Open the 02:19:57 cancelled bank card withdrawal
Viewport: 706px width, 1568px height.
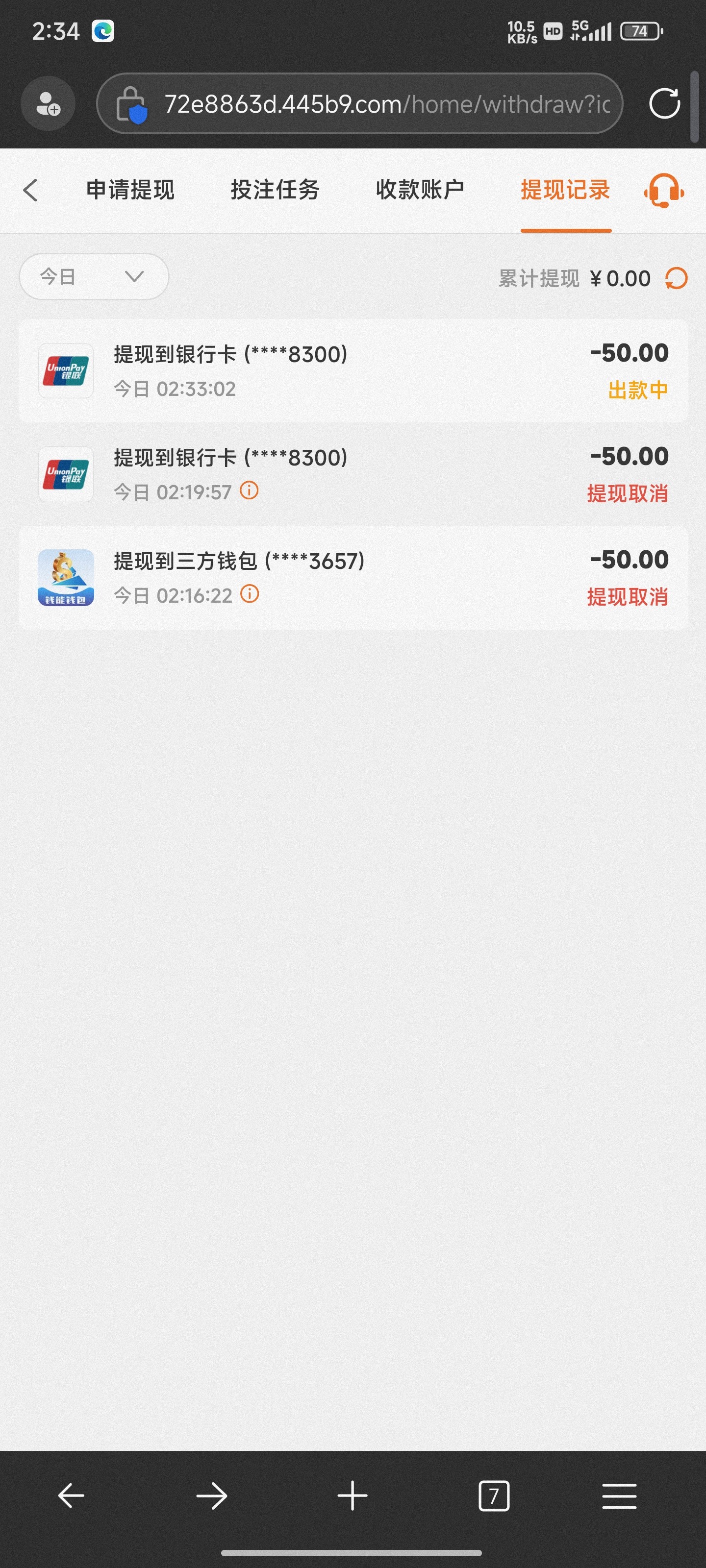(353, 474)
